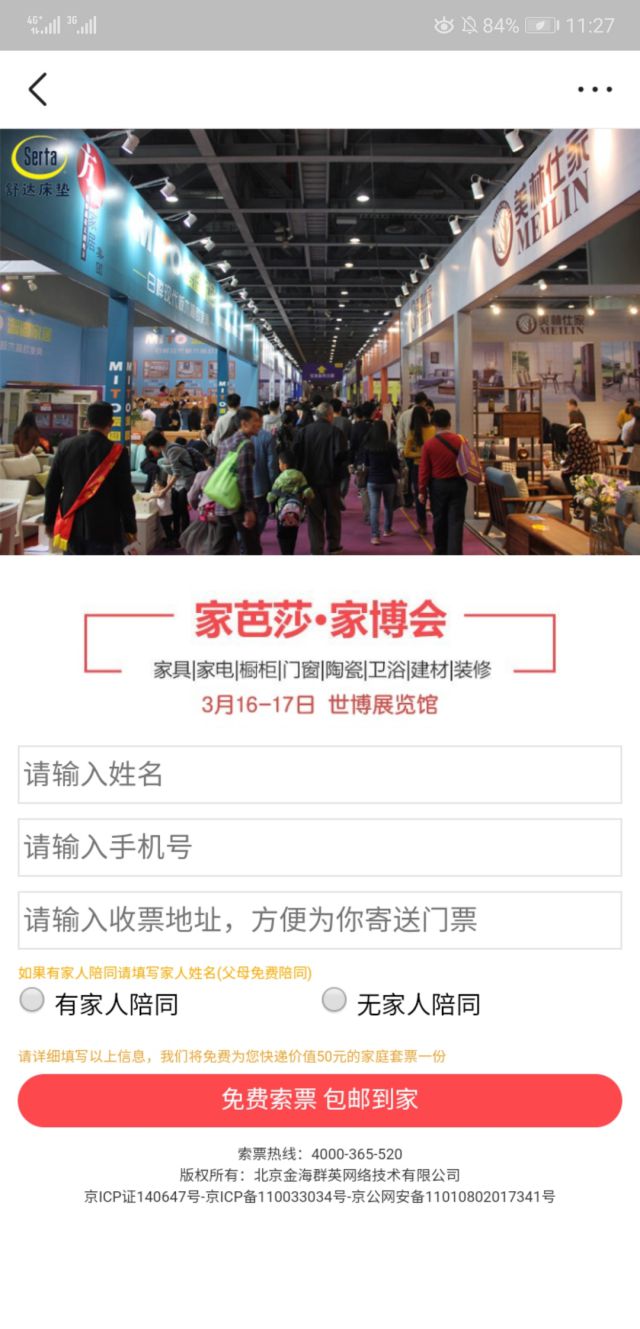Open the three-dot overflow menu
Viewport: 640px width, 1329px height.
click(594, 89)
